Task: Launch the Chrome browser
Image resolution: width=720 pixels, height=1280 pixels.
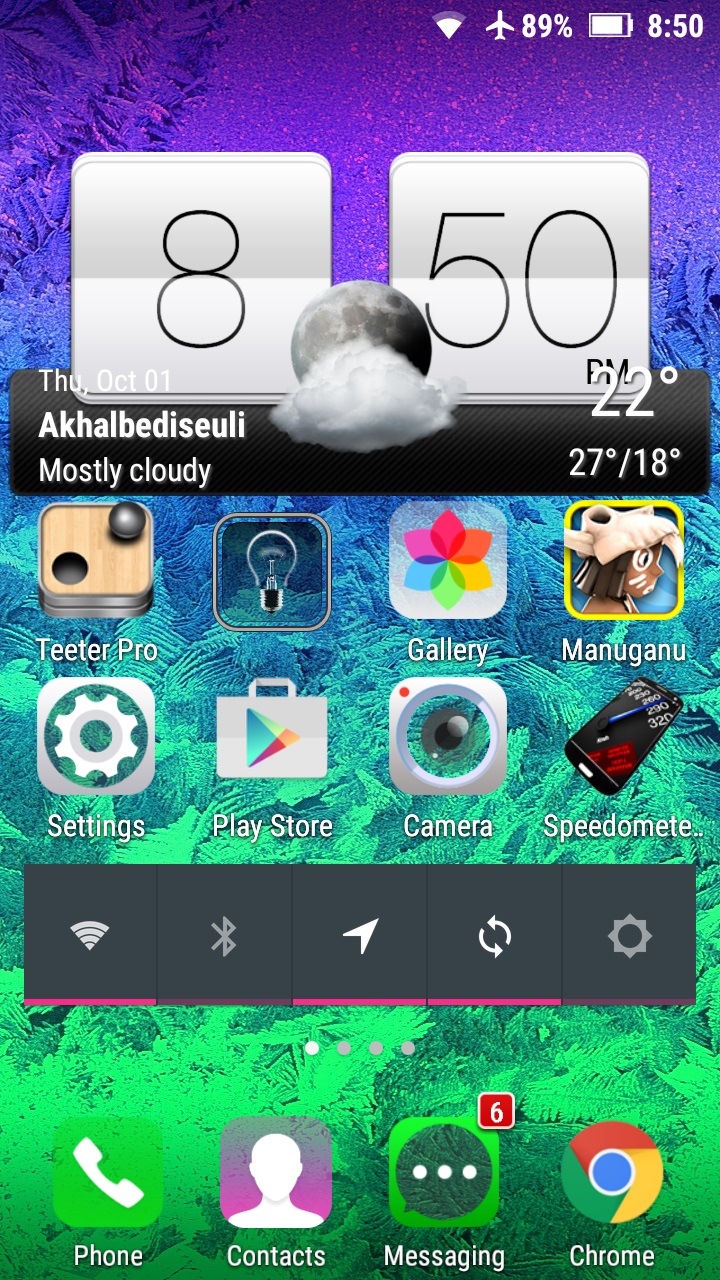Action: click(x=612, y=1173)
